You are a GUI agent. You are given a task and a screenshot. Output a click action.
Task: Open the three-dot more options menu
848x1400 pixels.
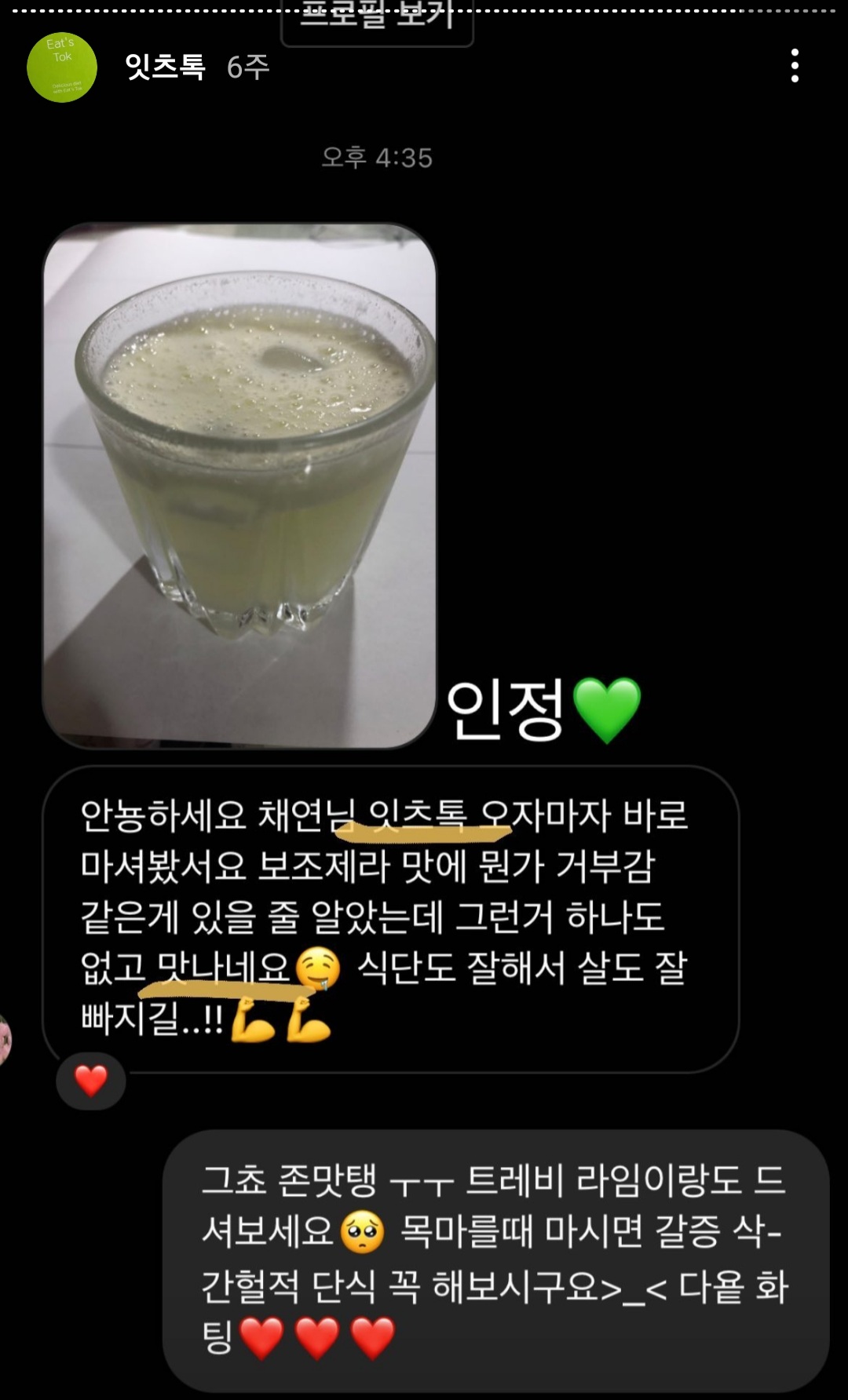click(x=795, y=66)
